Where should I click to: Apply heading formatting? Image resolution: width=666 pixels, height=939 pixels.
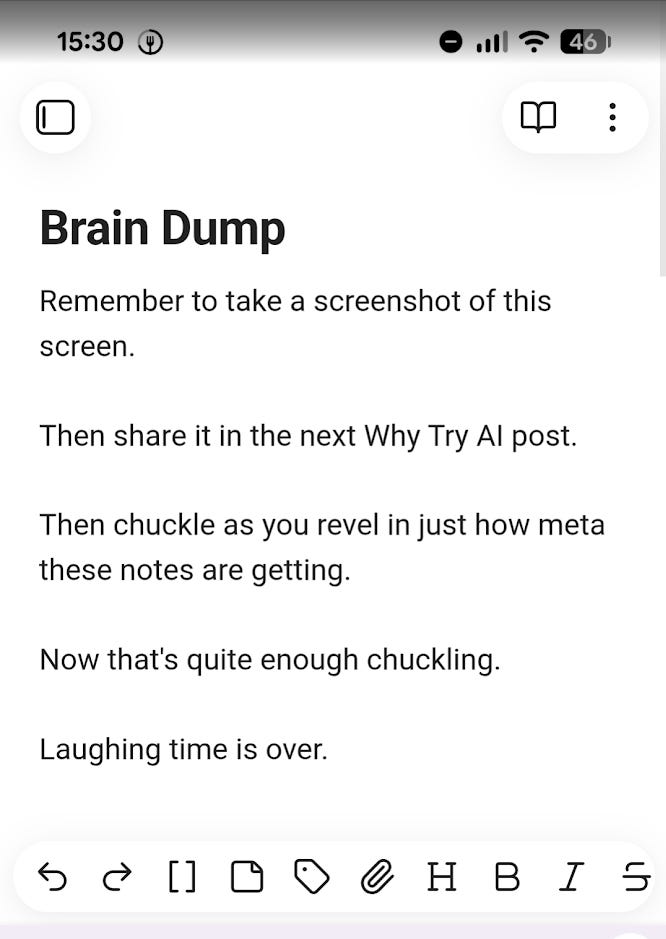[441, 877]
